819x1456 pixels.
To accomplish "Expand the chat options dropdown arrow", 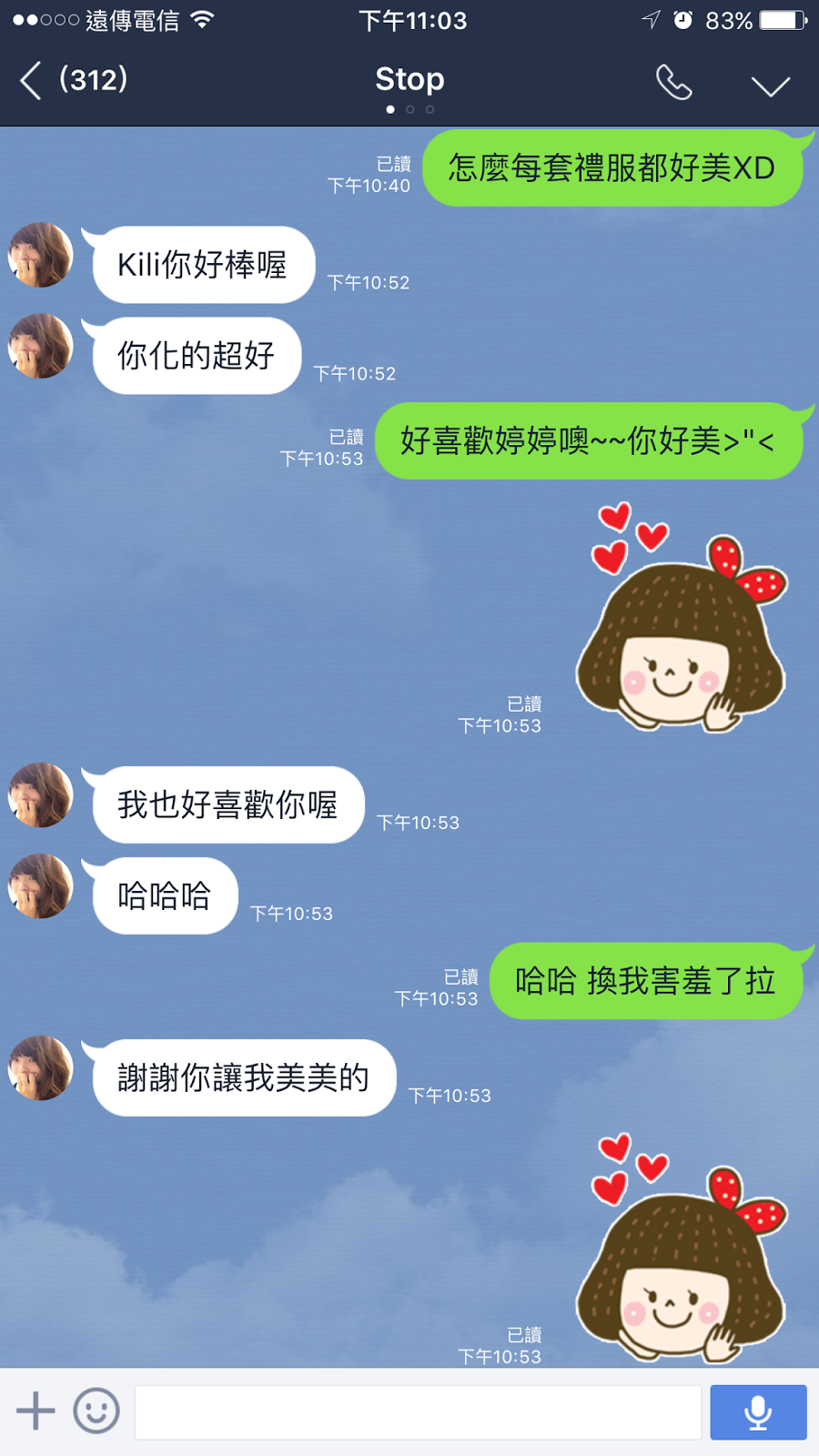I will tap(770, 86).
